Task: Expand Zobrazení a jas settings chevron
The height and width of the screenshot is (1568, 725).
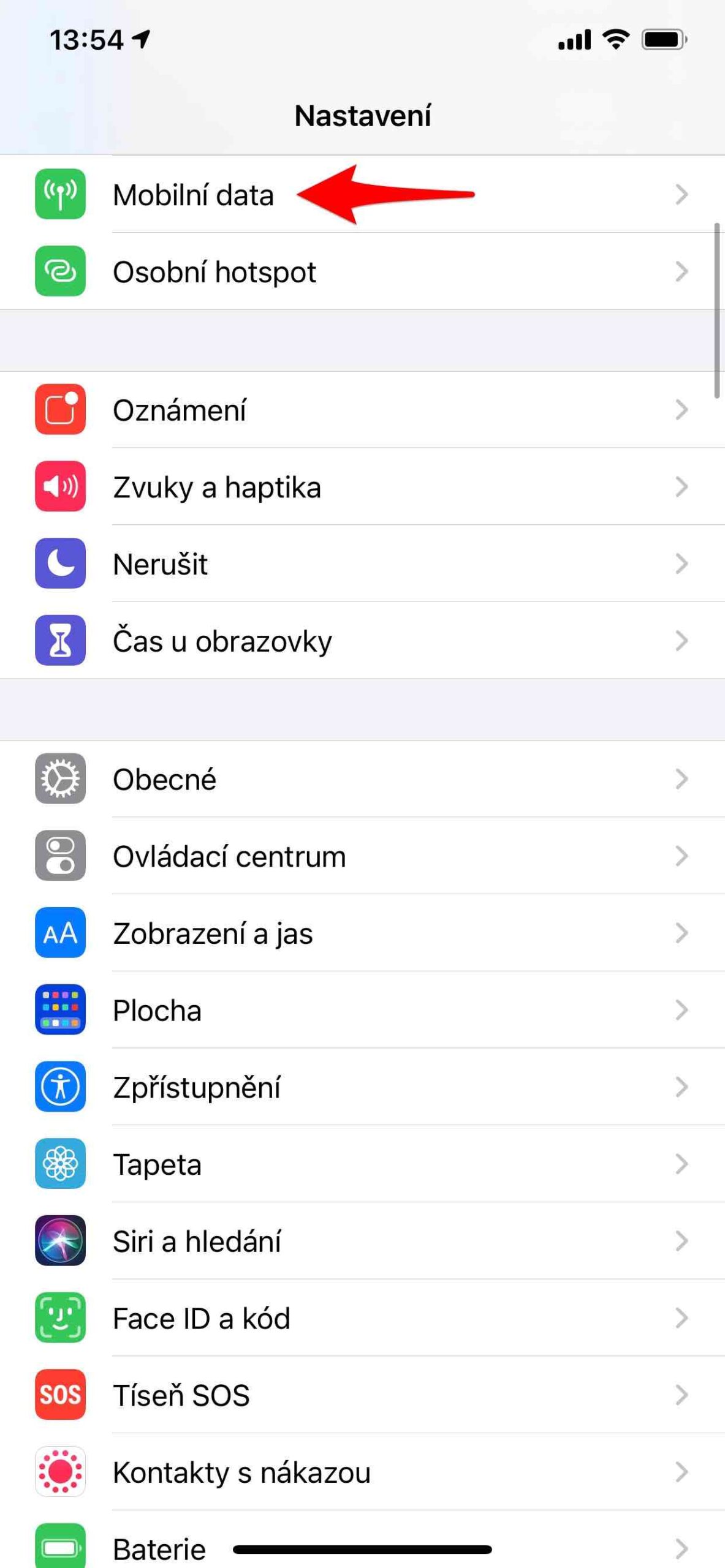Action: [x=682, y=933]
